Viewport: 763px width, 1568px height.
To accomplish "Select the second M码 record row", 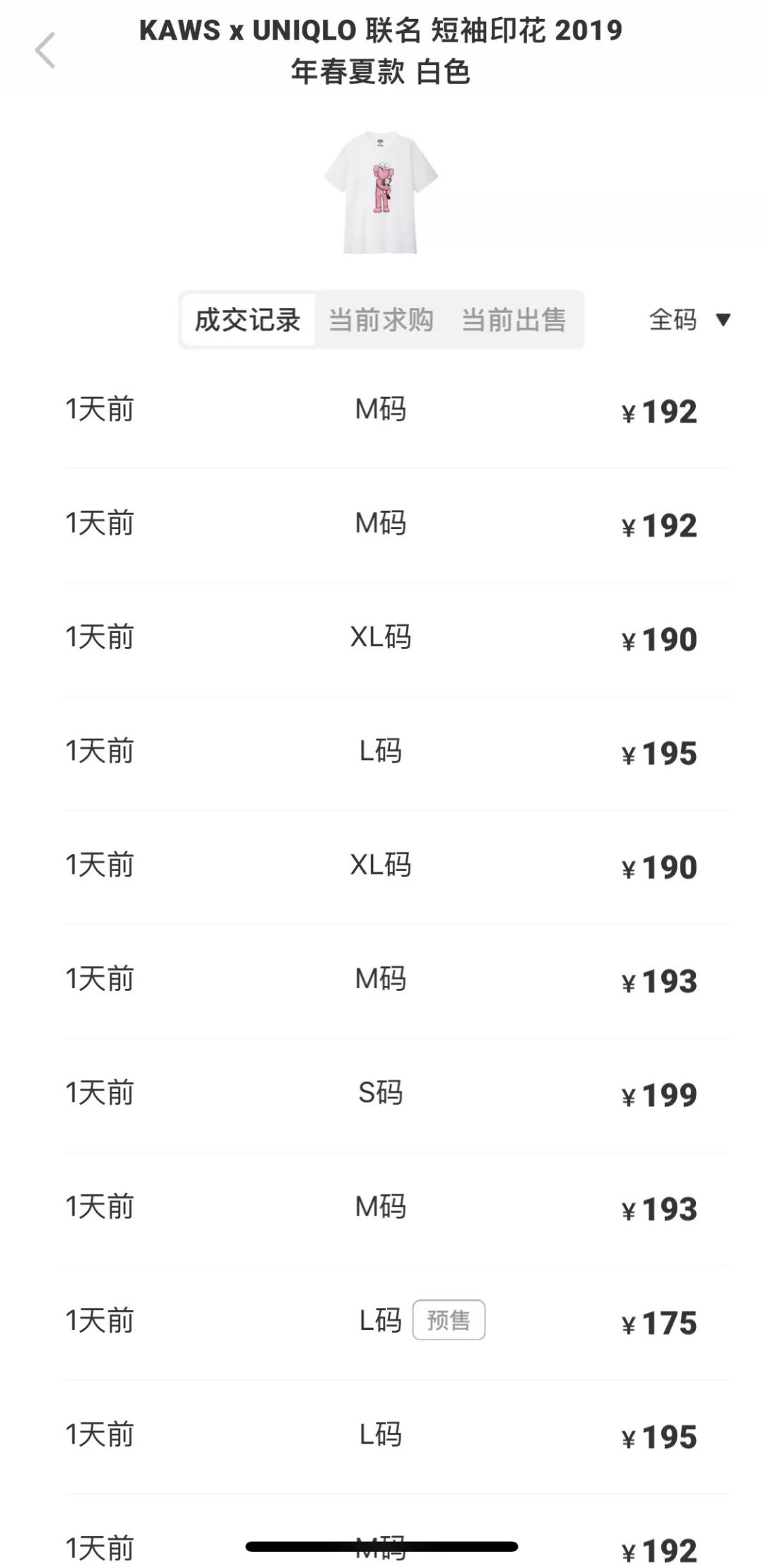I will (381, 524).
